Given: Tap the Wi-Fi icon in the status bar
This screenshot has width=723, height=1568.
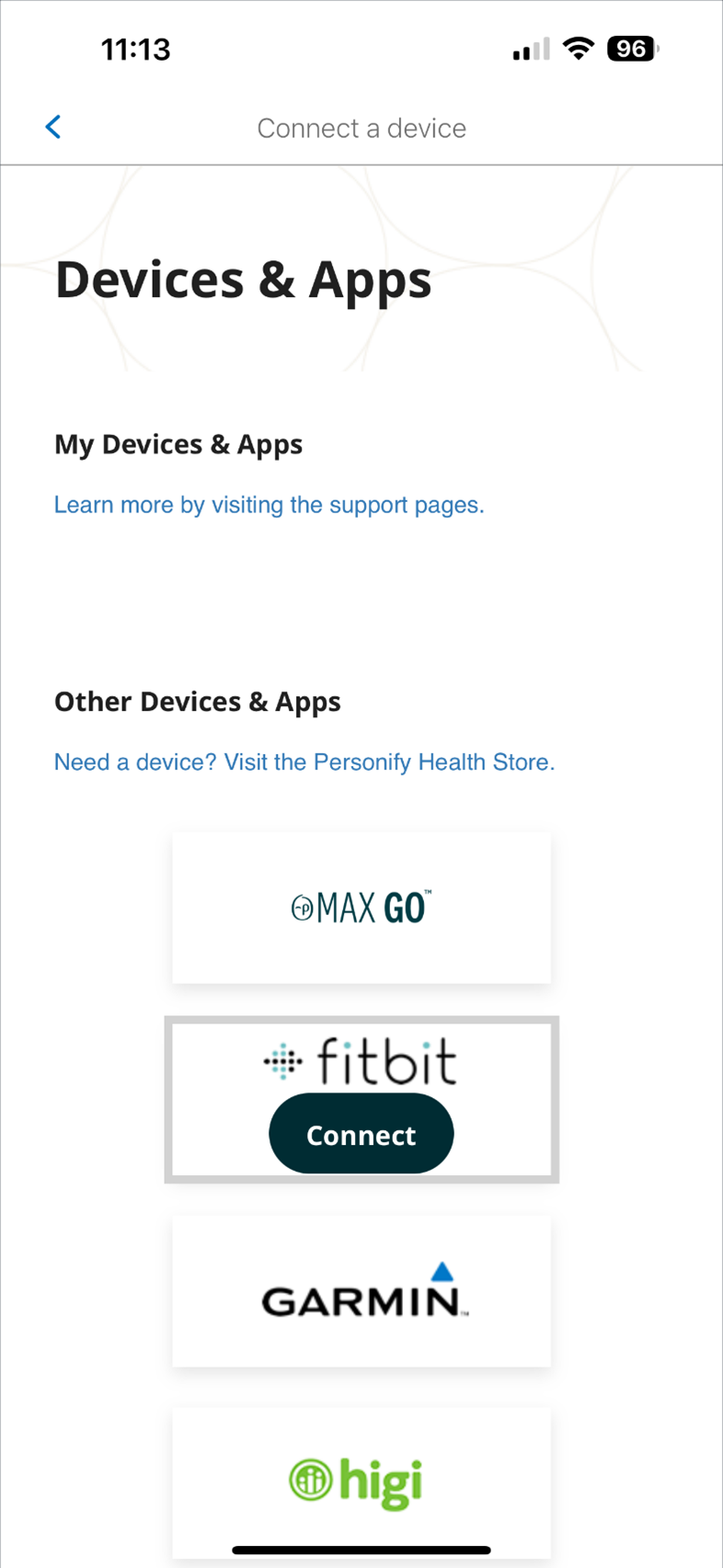Looking at the screenshot, I should pos(579,48).
